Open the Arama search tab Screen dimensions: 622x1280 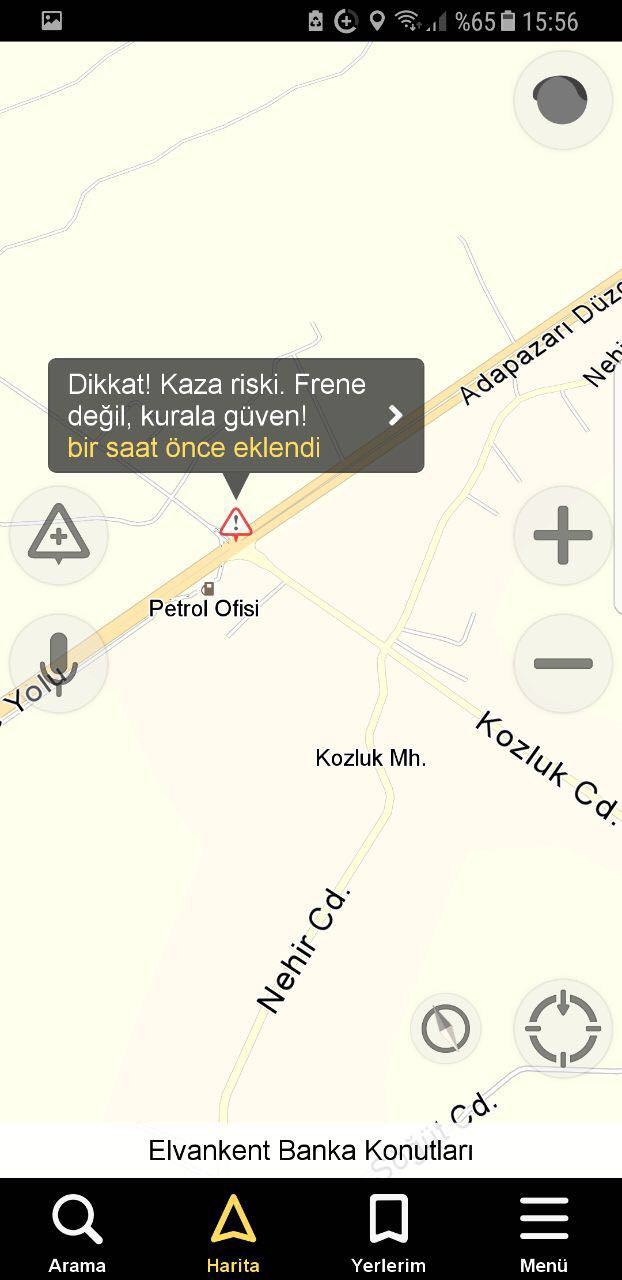pos(77,1233)
